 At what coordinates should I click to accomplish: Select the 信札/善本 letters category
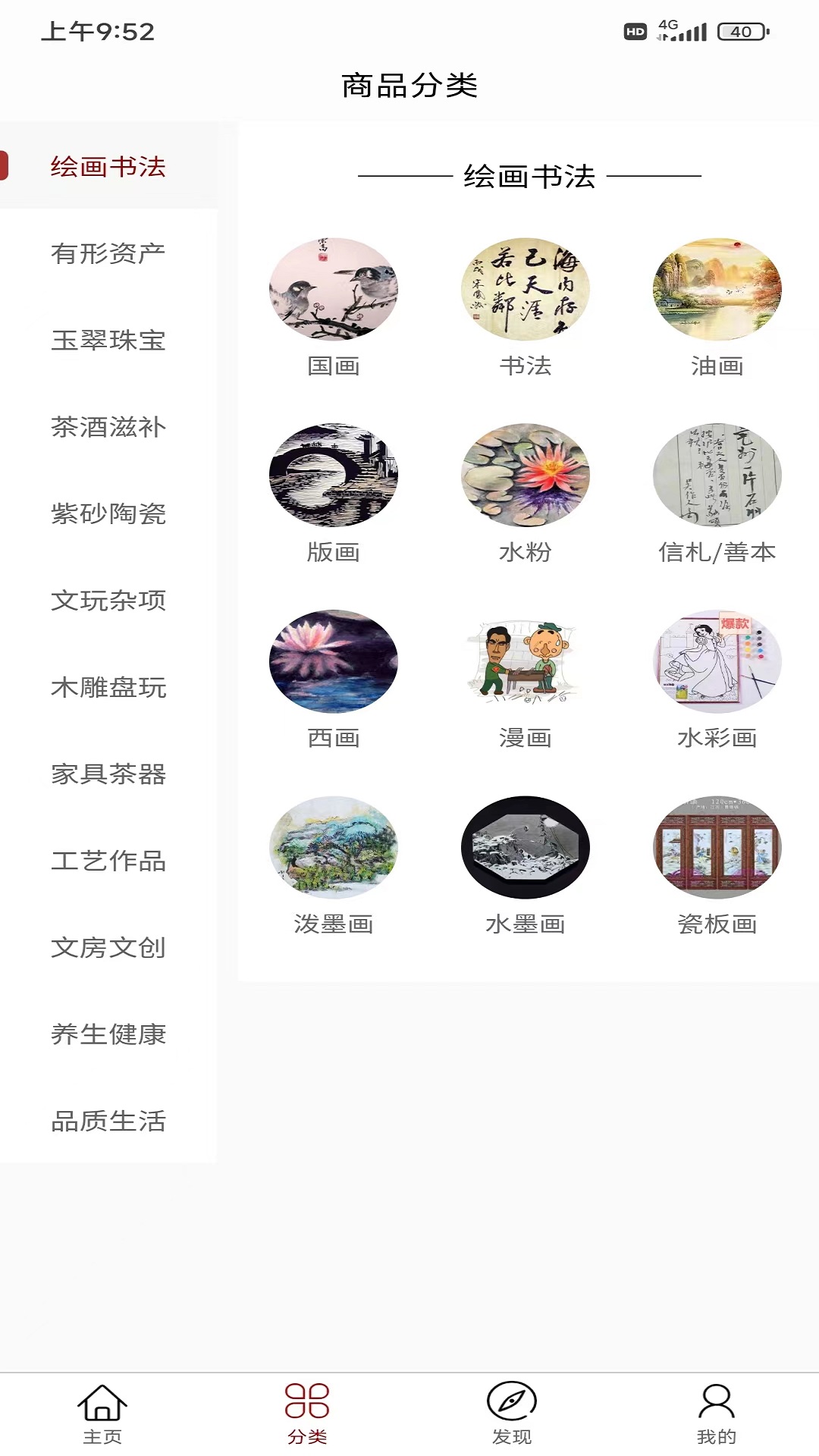(x=719, y=476)
